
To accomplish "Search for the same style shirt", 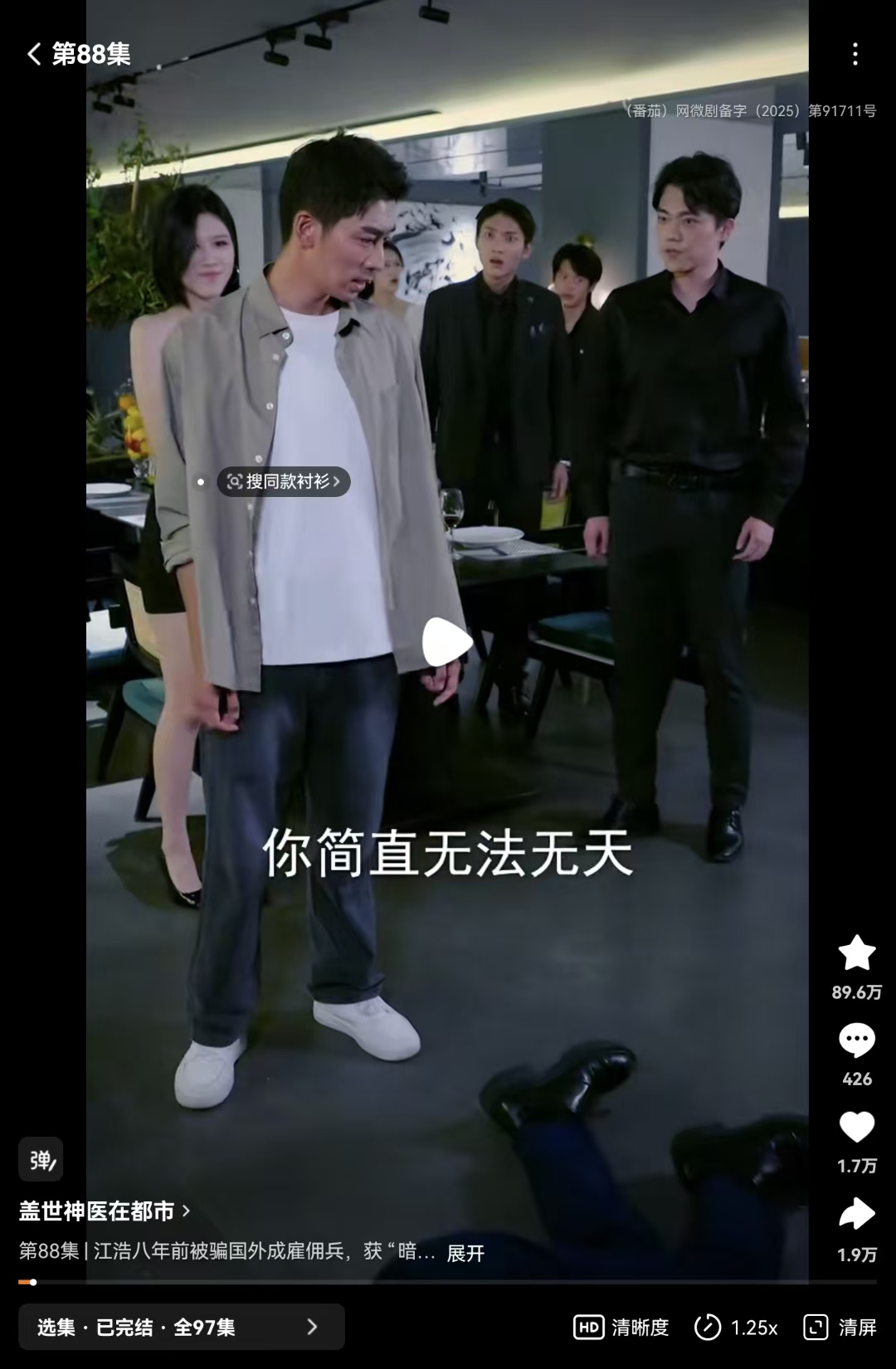I will (284, 481).
